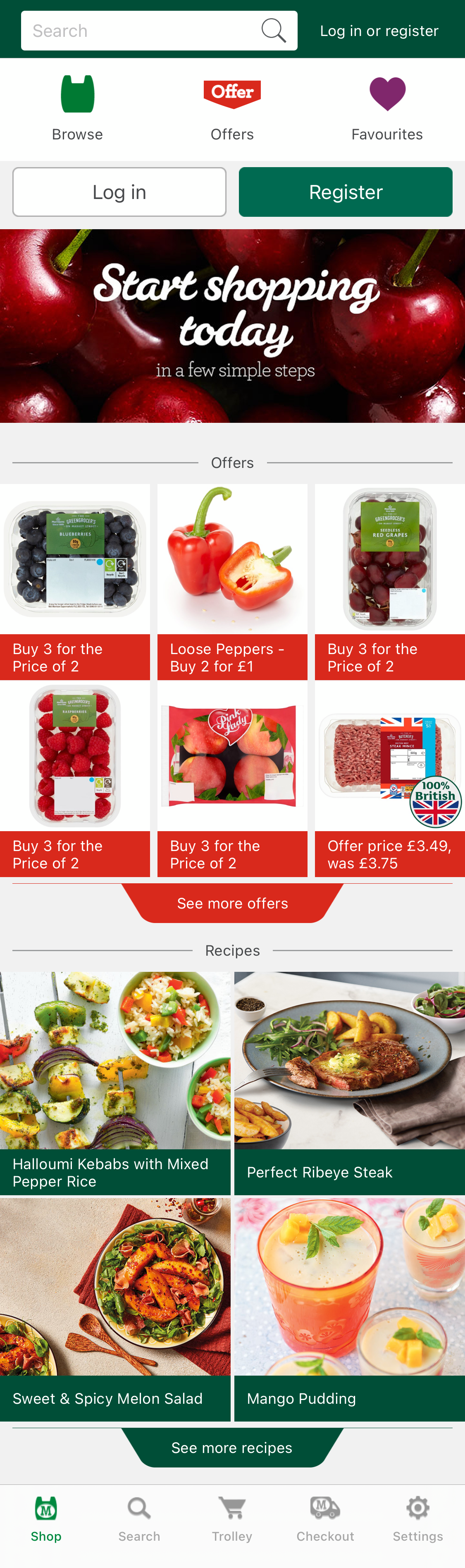Open the steak mince offer priced £3.49

coord(390,778)
